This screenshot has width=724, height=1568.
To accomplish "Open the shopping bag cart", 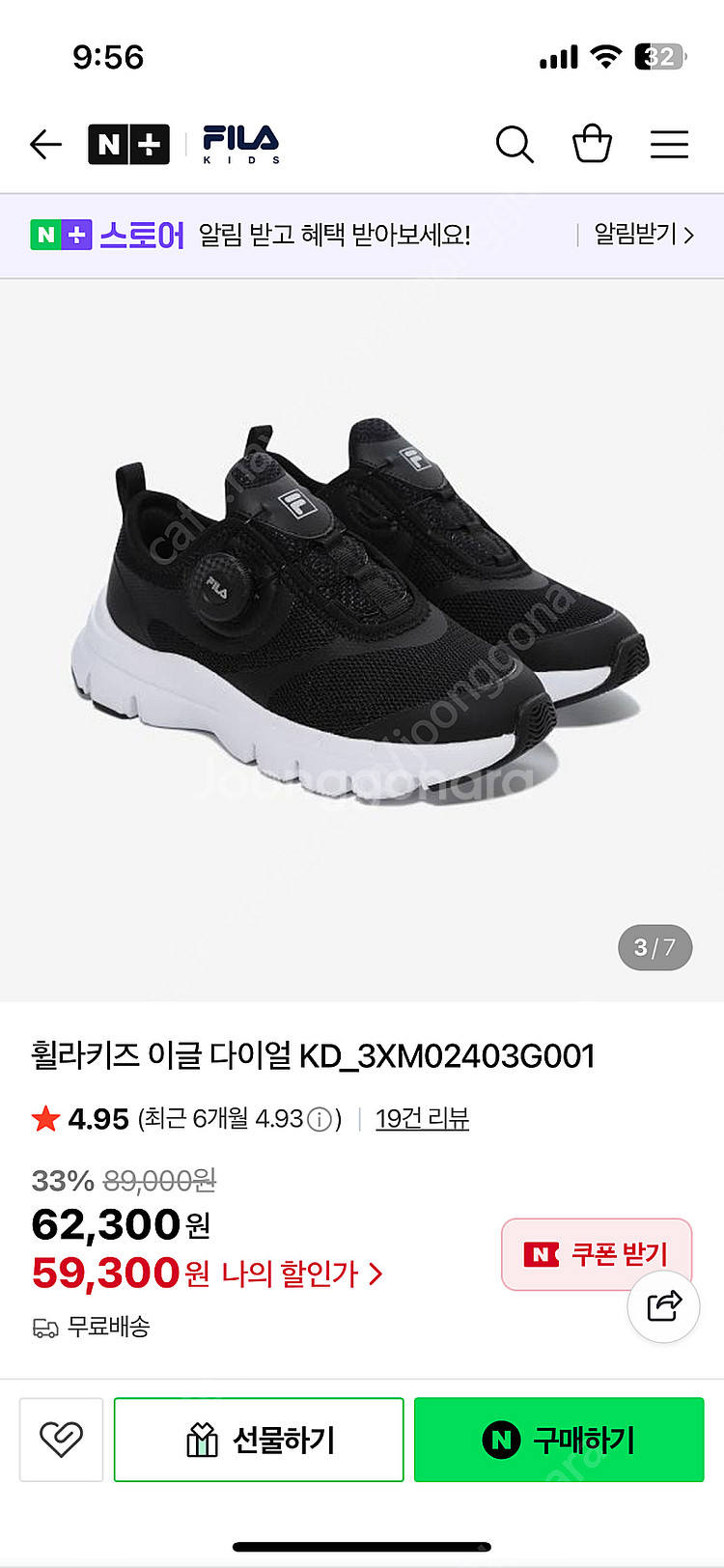I will 592,145.
